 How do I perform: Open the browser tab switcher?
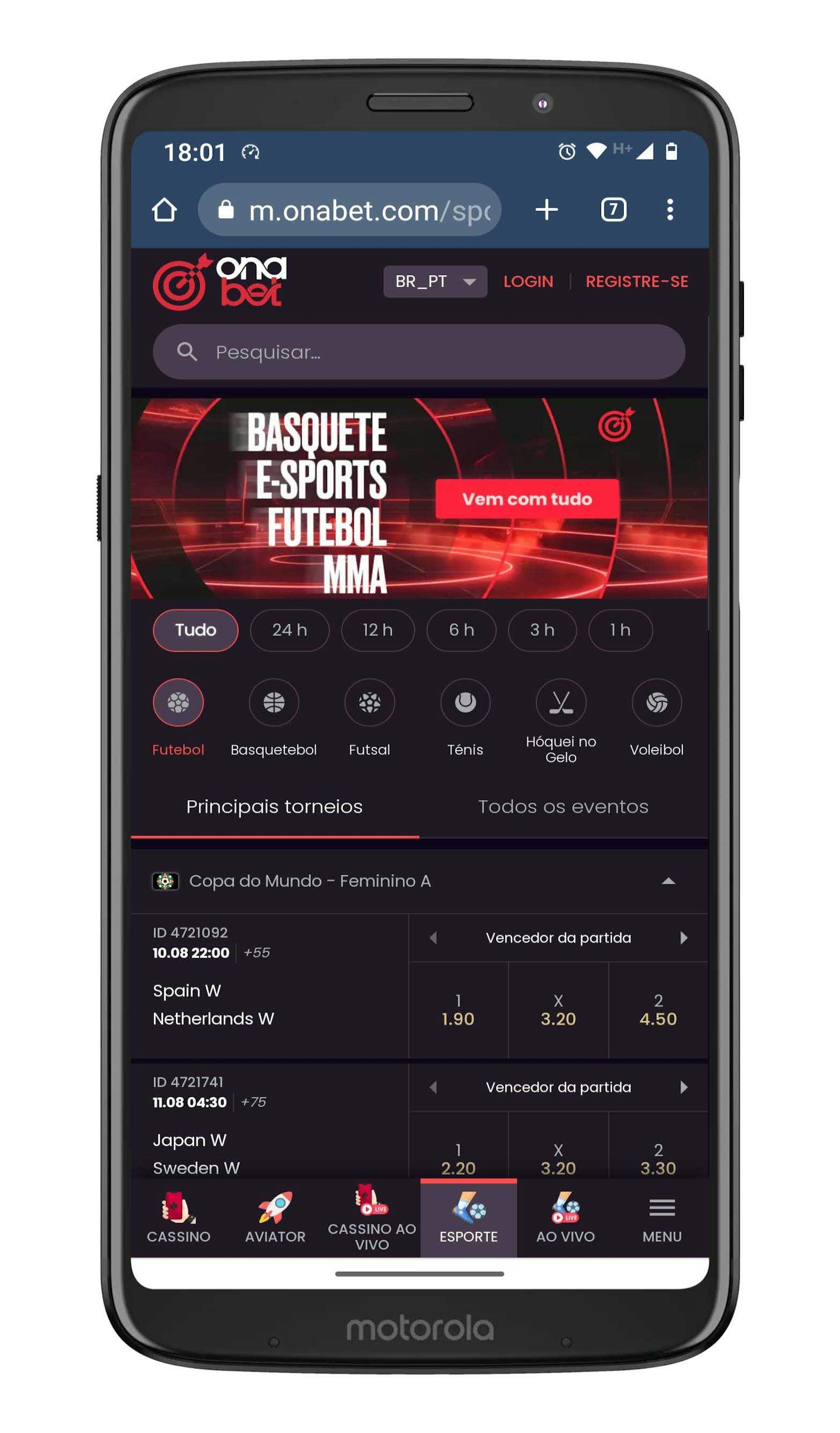click(613, 210)
